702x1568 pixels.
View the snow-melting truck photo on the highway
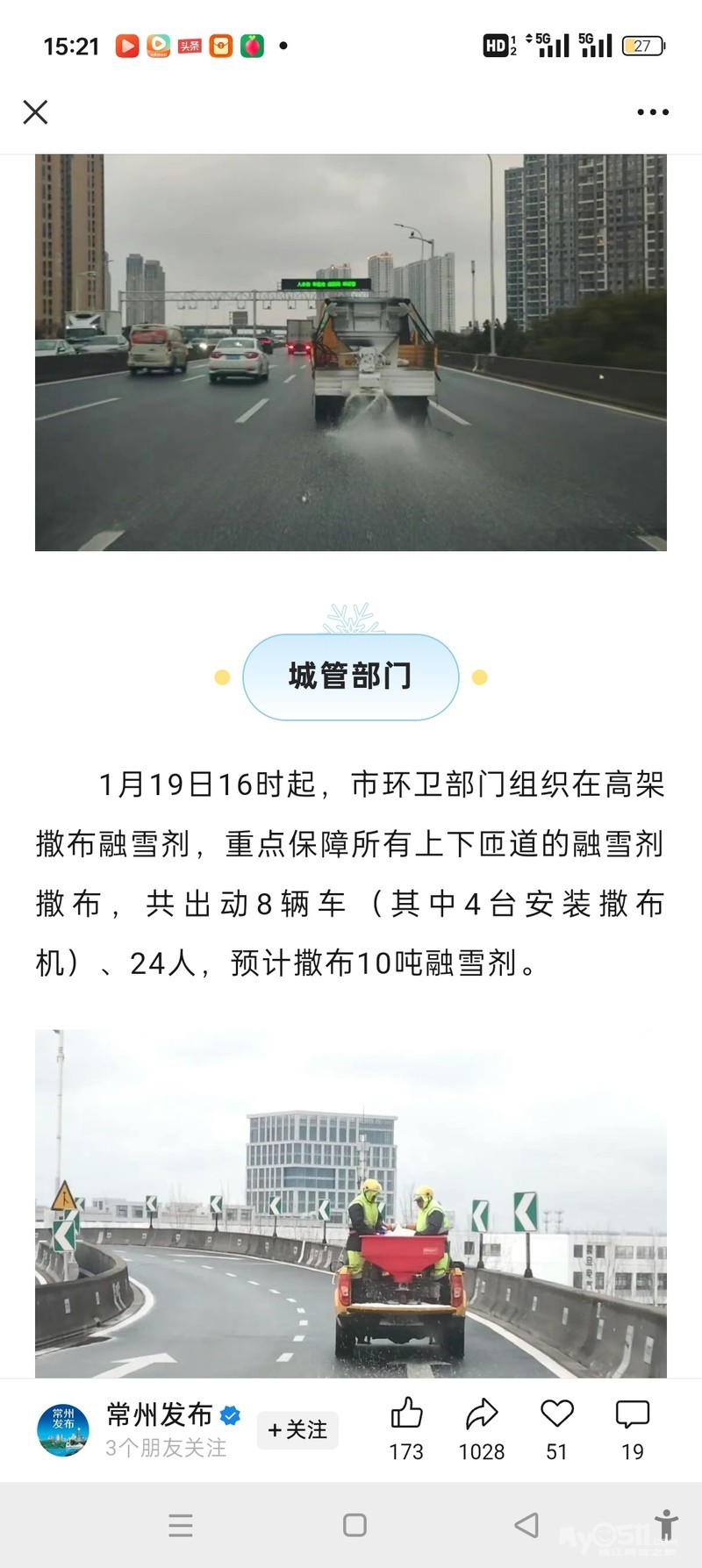tap(351, 353)
